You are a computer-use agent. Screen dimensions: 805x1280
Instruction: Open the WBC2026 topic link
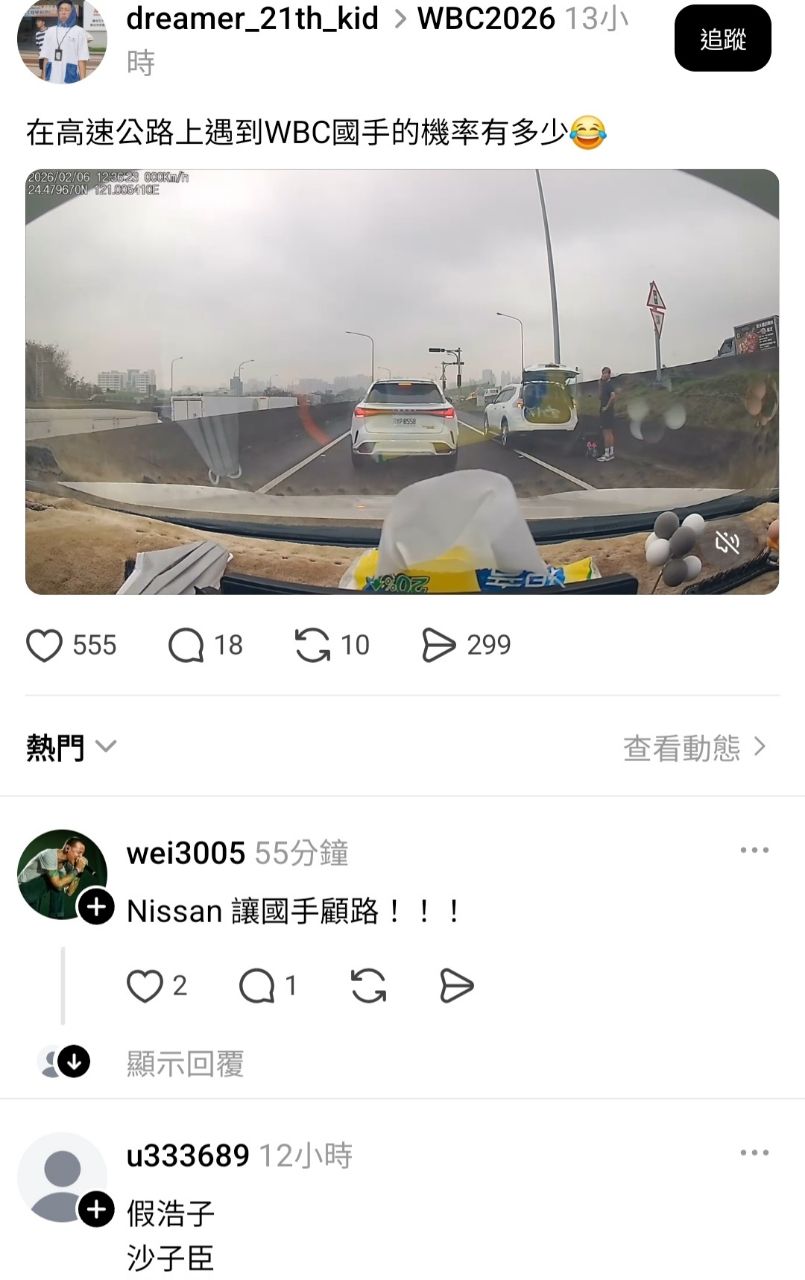tap(485, 18)
